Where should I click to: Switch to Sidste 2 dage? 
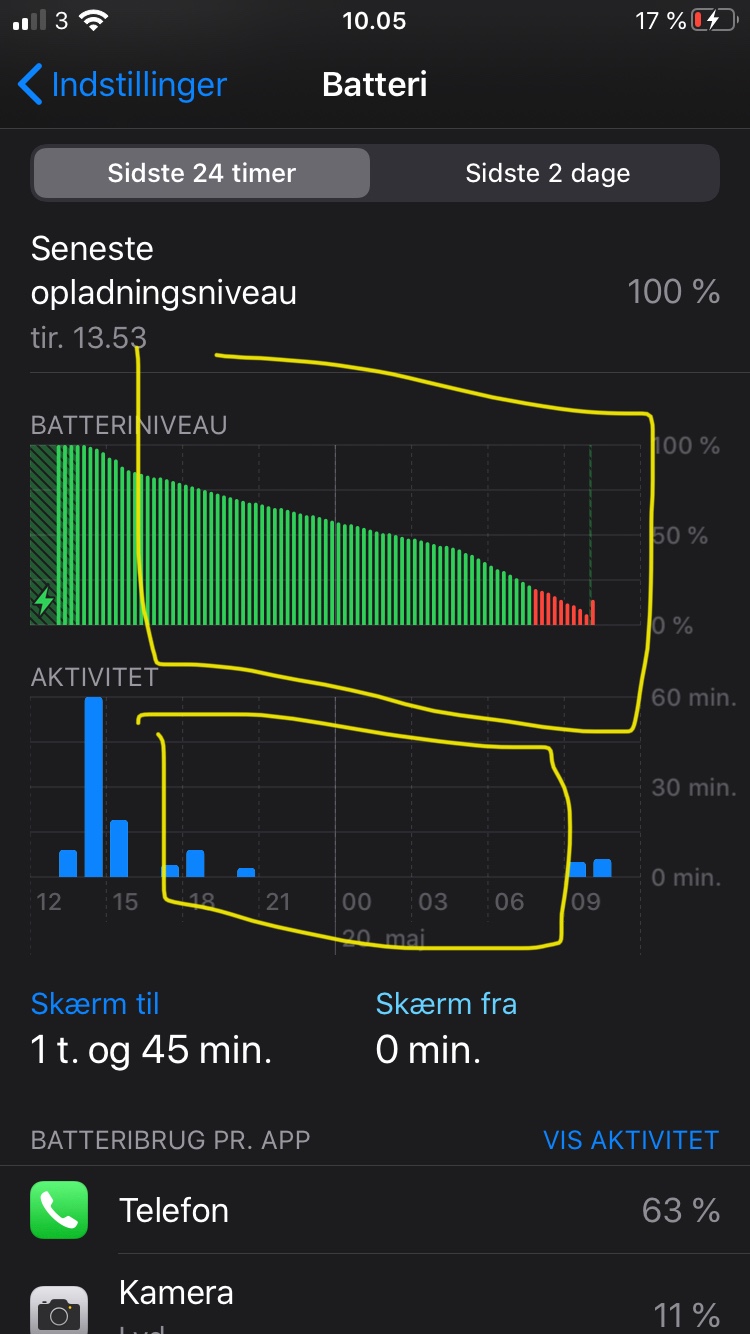(x=547, y=173)
